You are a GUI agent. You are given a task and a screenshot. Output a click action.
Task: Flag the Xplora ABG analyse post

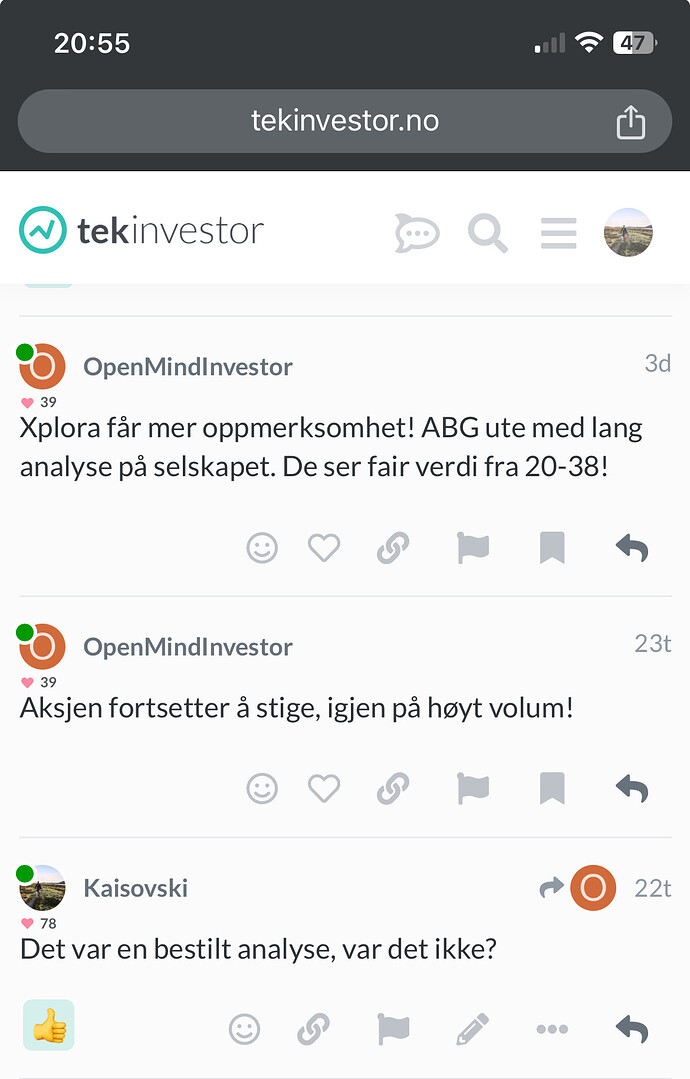472,548
